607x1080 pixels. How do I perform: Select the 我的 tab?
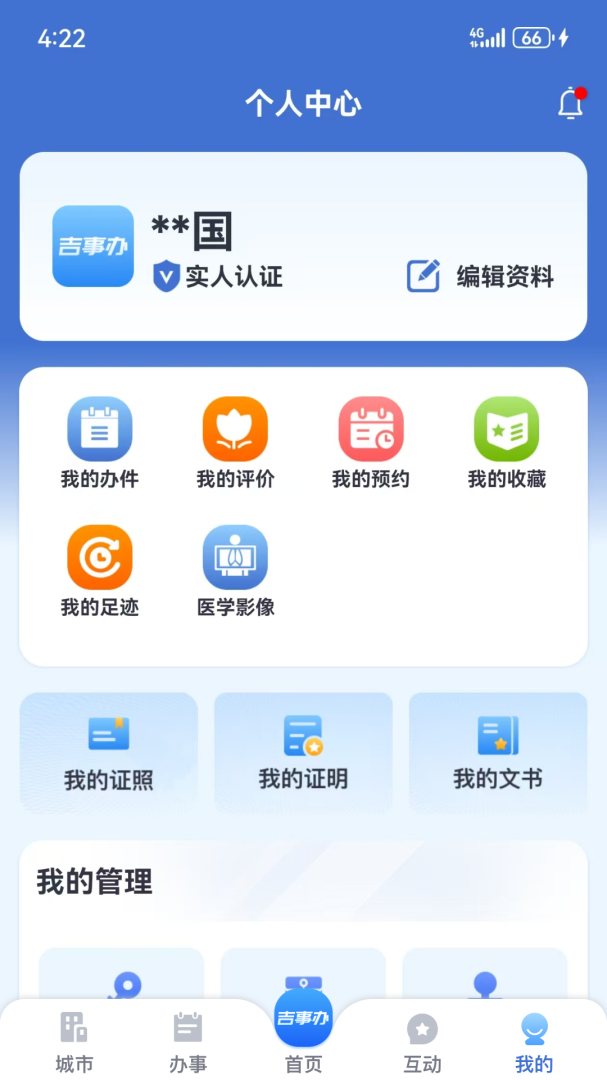(x=534, y=1041)
